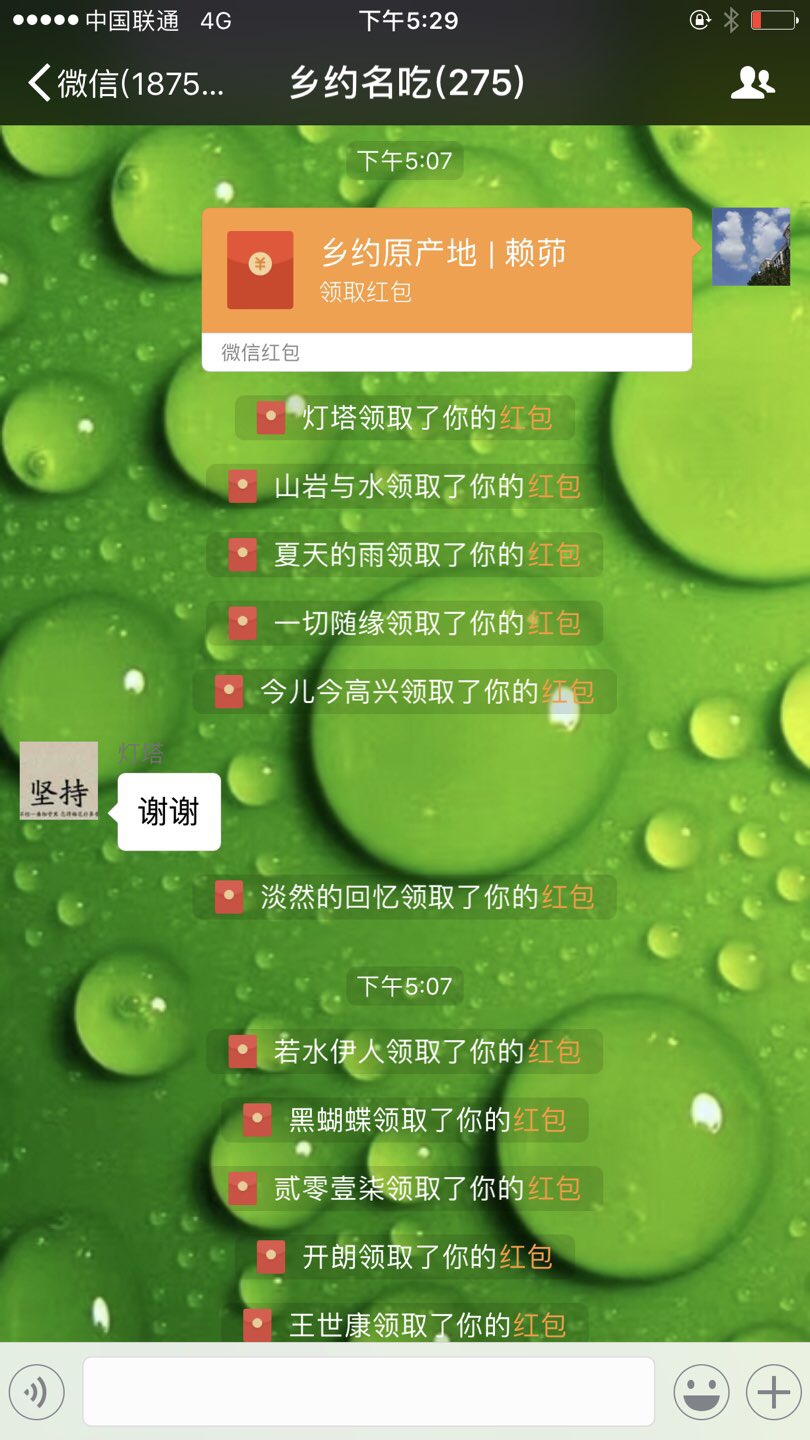Open the 红包 link in 夏天的雨's notice
The height and width of the screenshot is (1440, 810).
(554, 555)
